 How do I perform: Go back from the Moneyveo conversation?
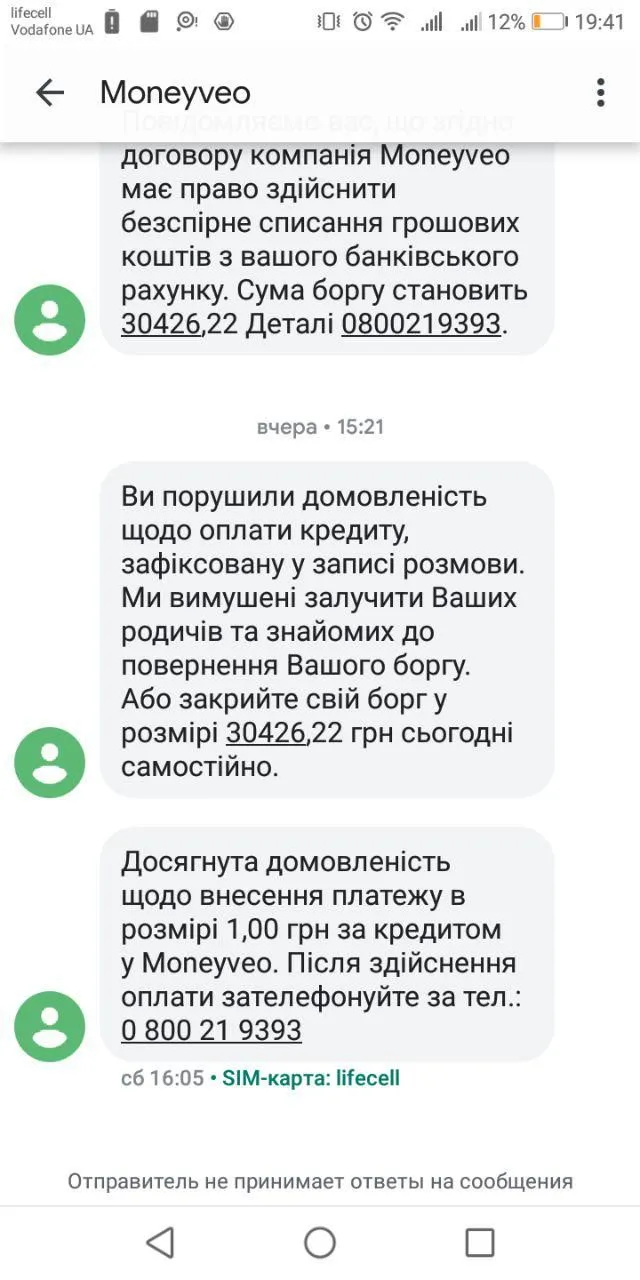coord(49,93)
